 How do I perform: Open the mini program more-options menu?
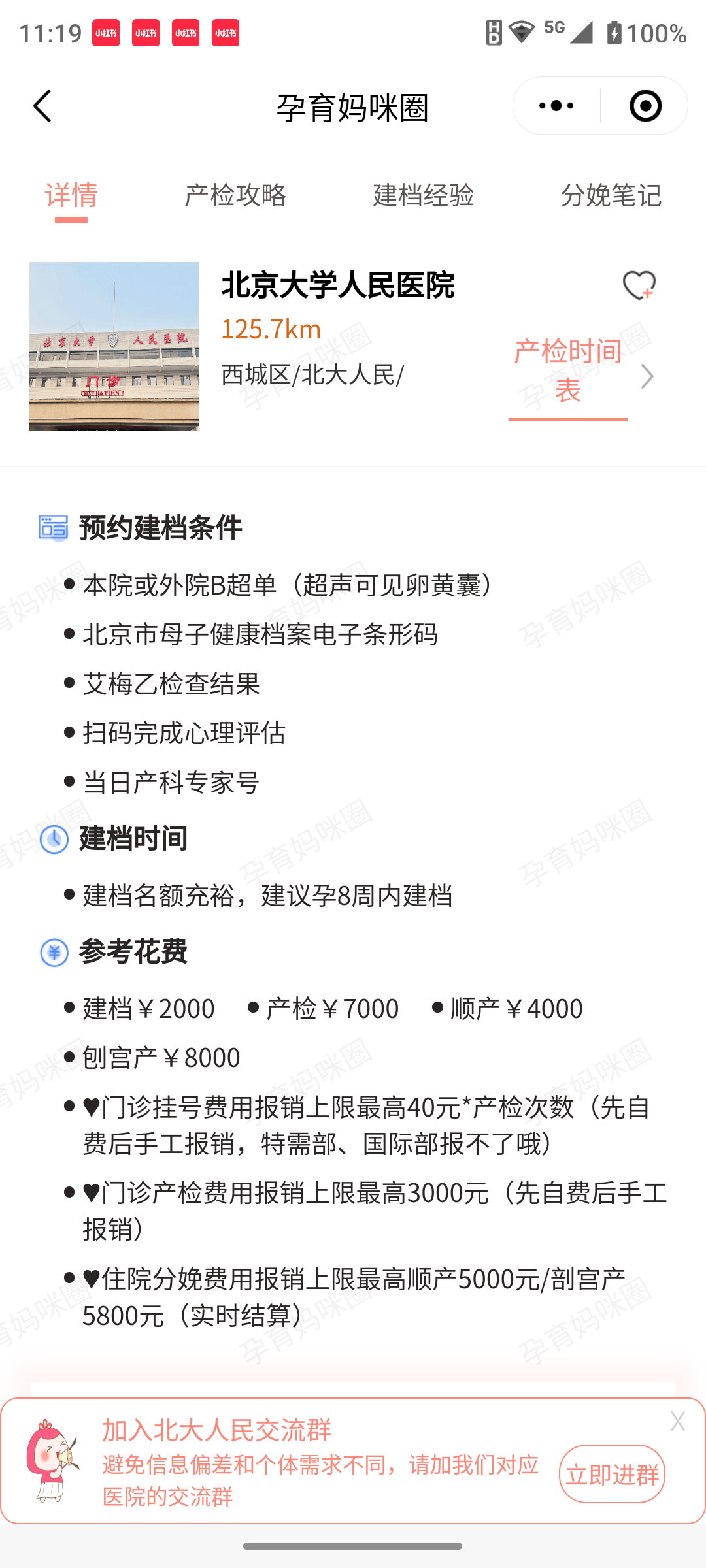coord(556,106)
